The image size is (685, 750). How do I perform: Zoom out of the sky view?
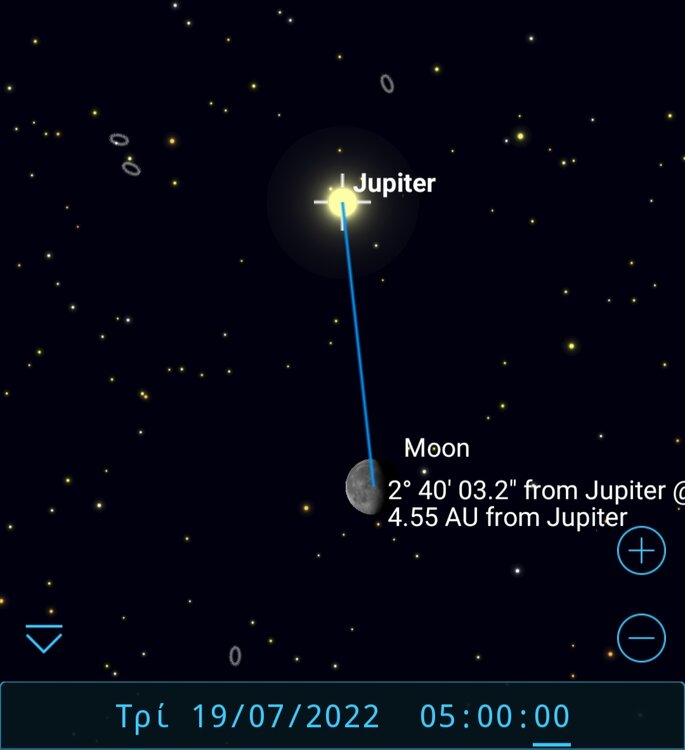[x=641, y=637]
